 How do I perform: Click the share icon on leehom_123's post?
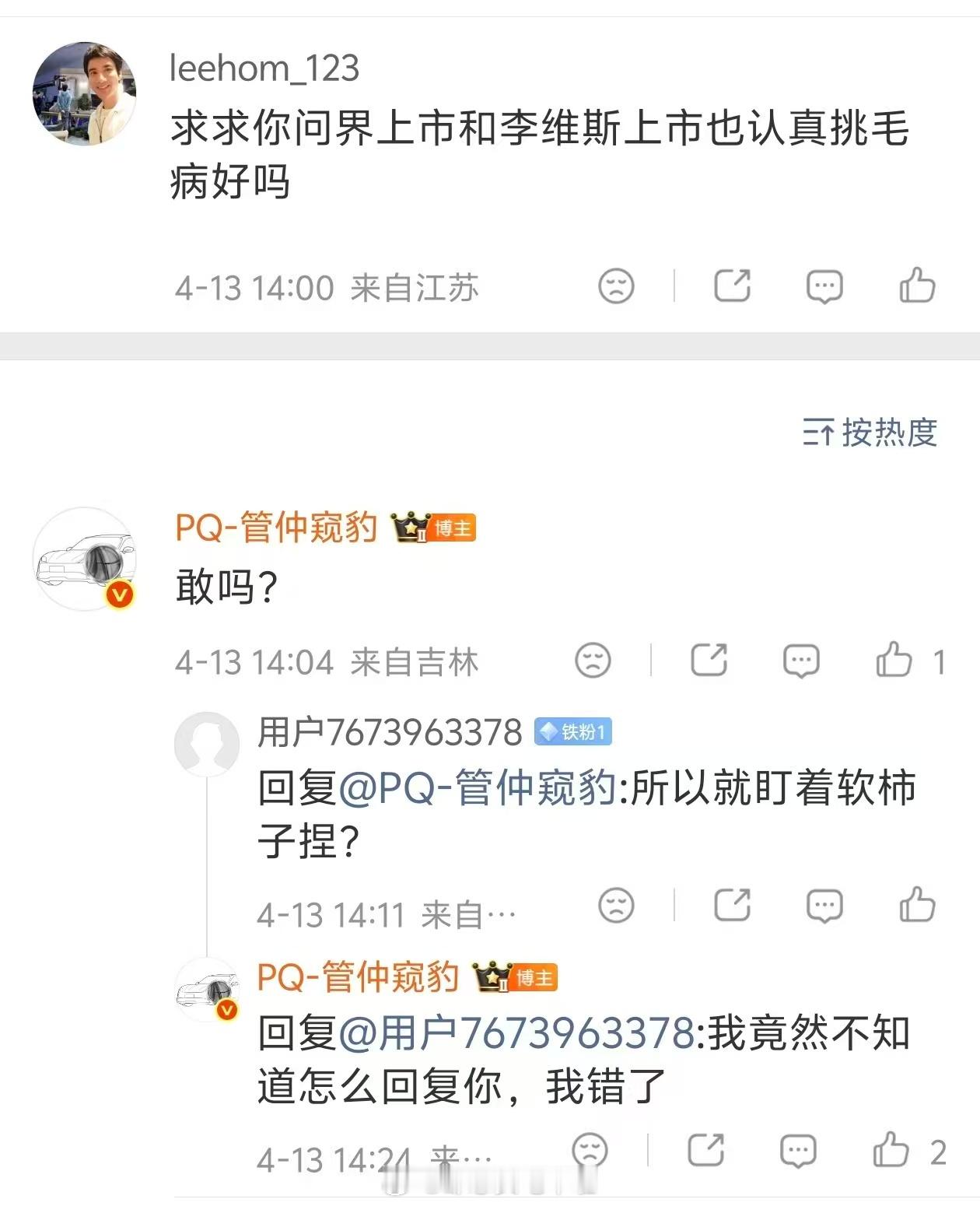732,285
